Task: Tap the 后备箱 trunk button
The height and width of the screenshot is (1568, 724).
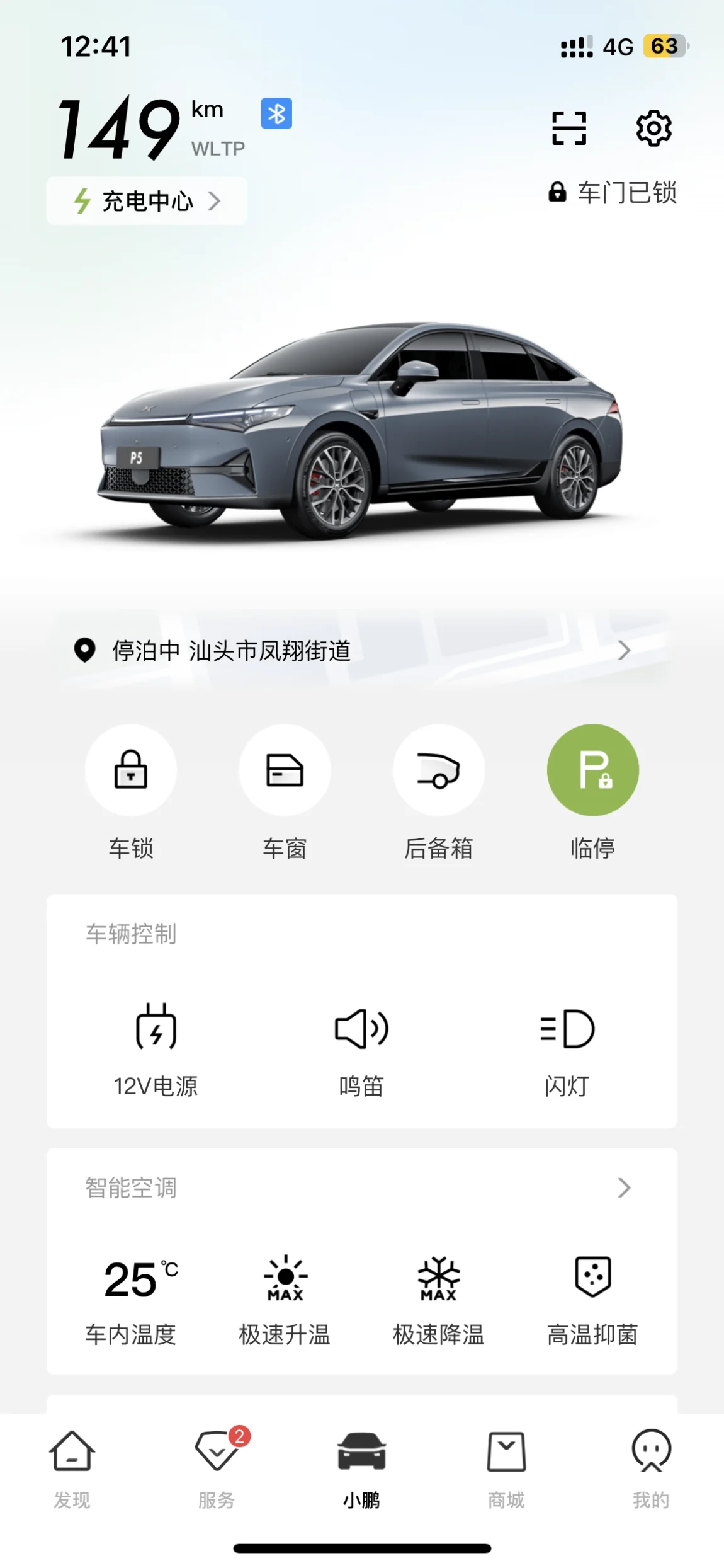Action: point(439,770)
